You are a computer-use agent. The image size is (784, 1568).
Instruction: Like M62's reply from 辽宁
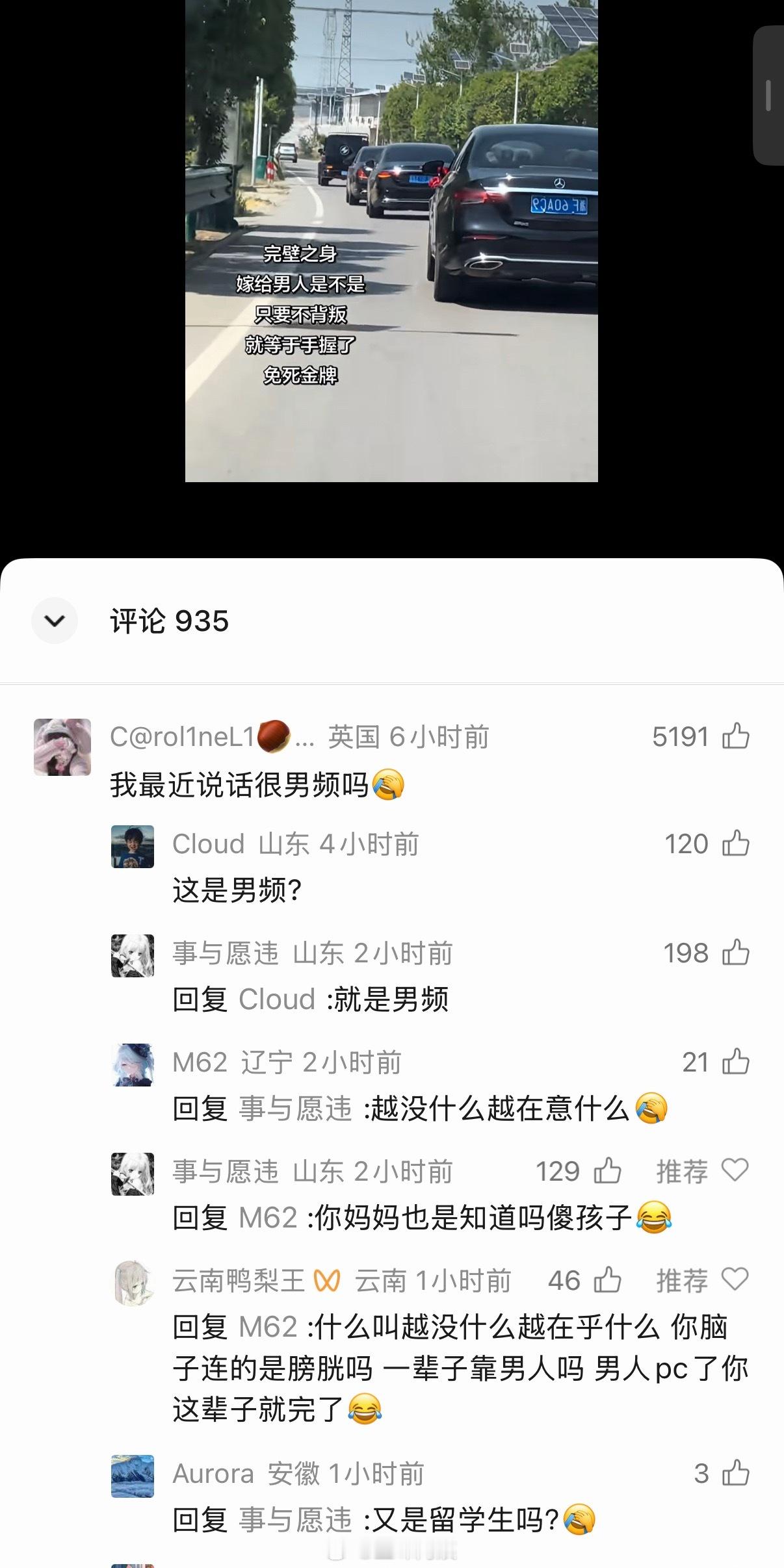point(736,1062)
